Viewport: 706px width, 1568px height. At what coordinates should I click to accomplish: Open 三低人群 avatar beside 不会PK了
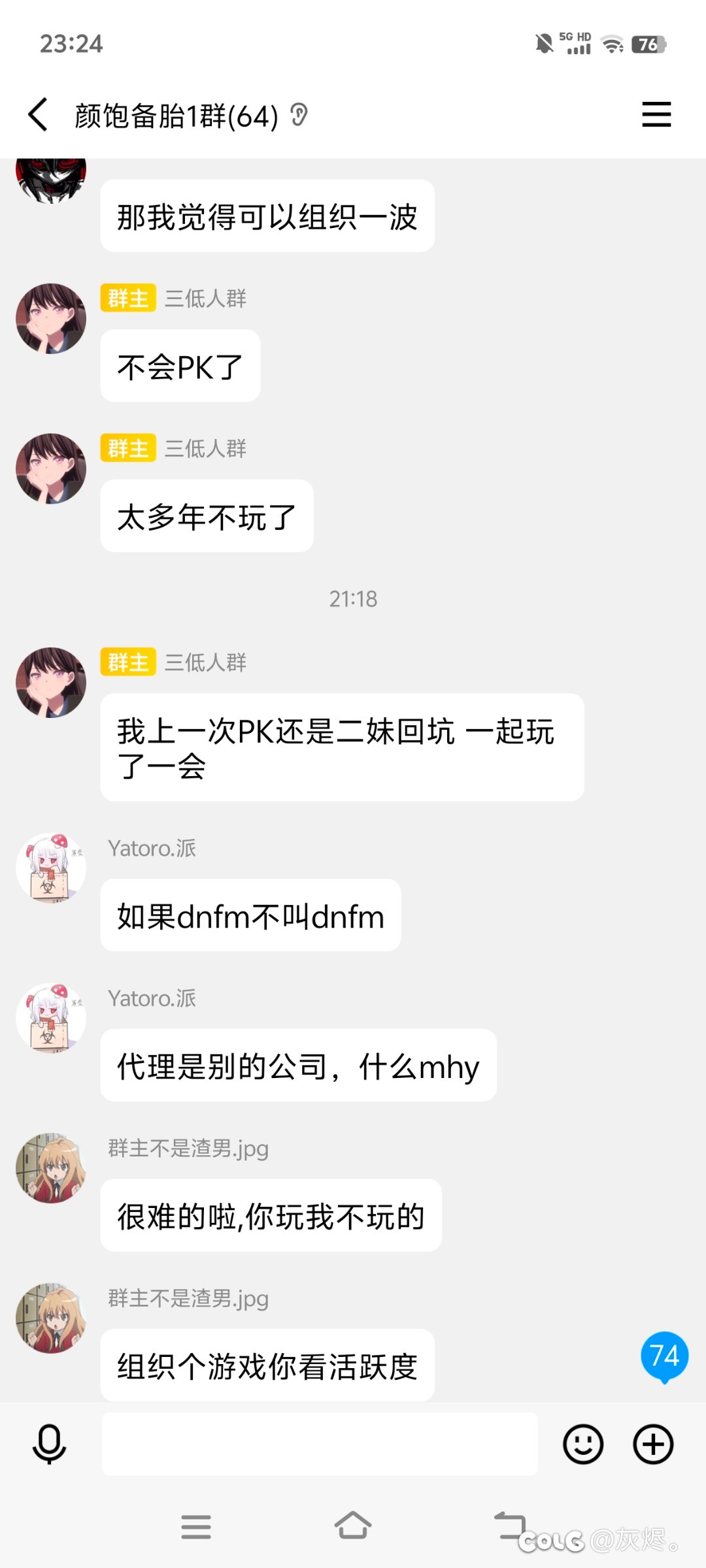tap(51, 319)
